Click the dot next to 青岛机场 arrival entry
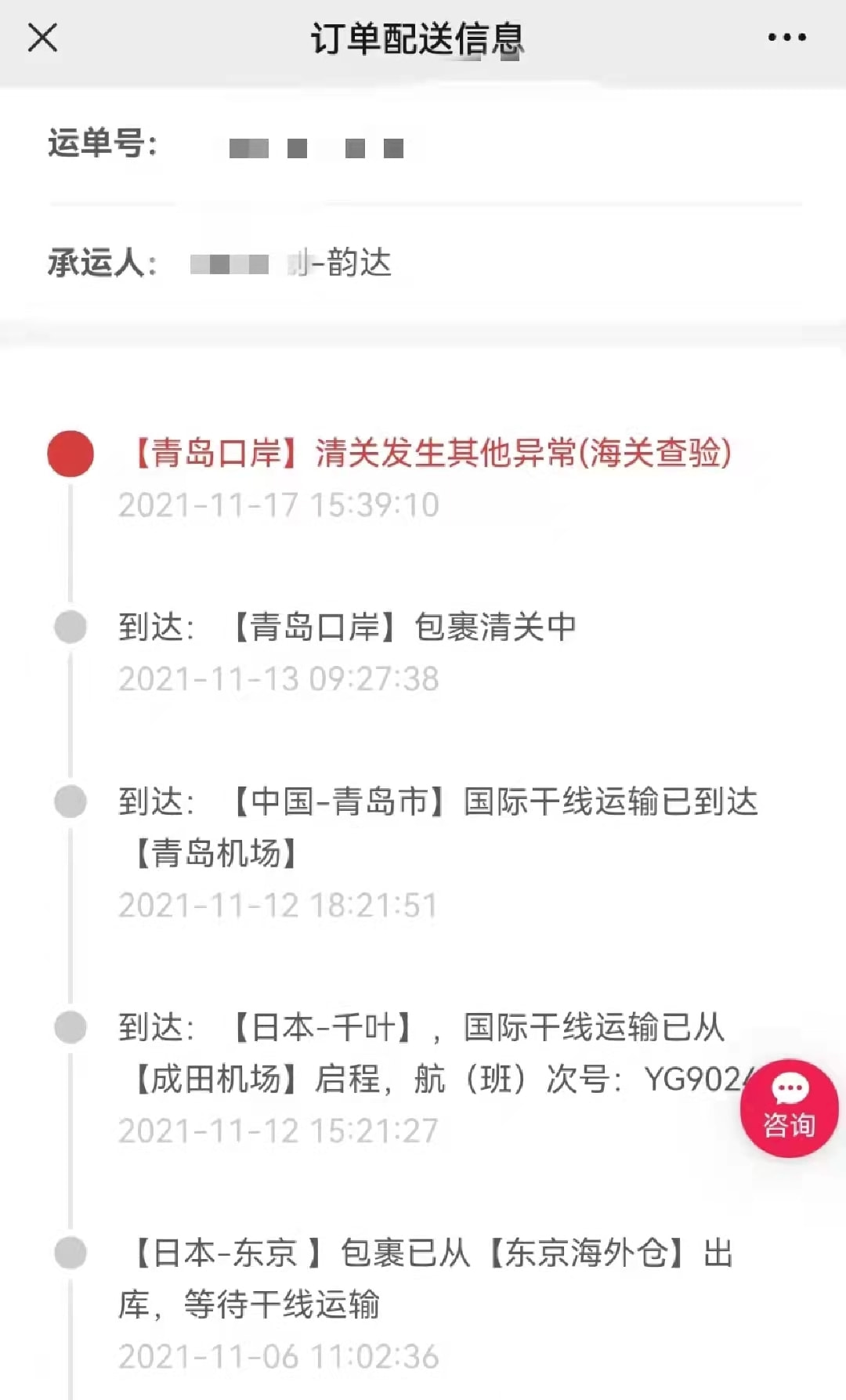 coord(69,801)
